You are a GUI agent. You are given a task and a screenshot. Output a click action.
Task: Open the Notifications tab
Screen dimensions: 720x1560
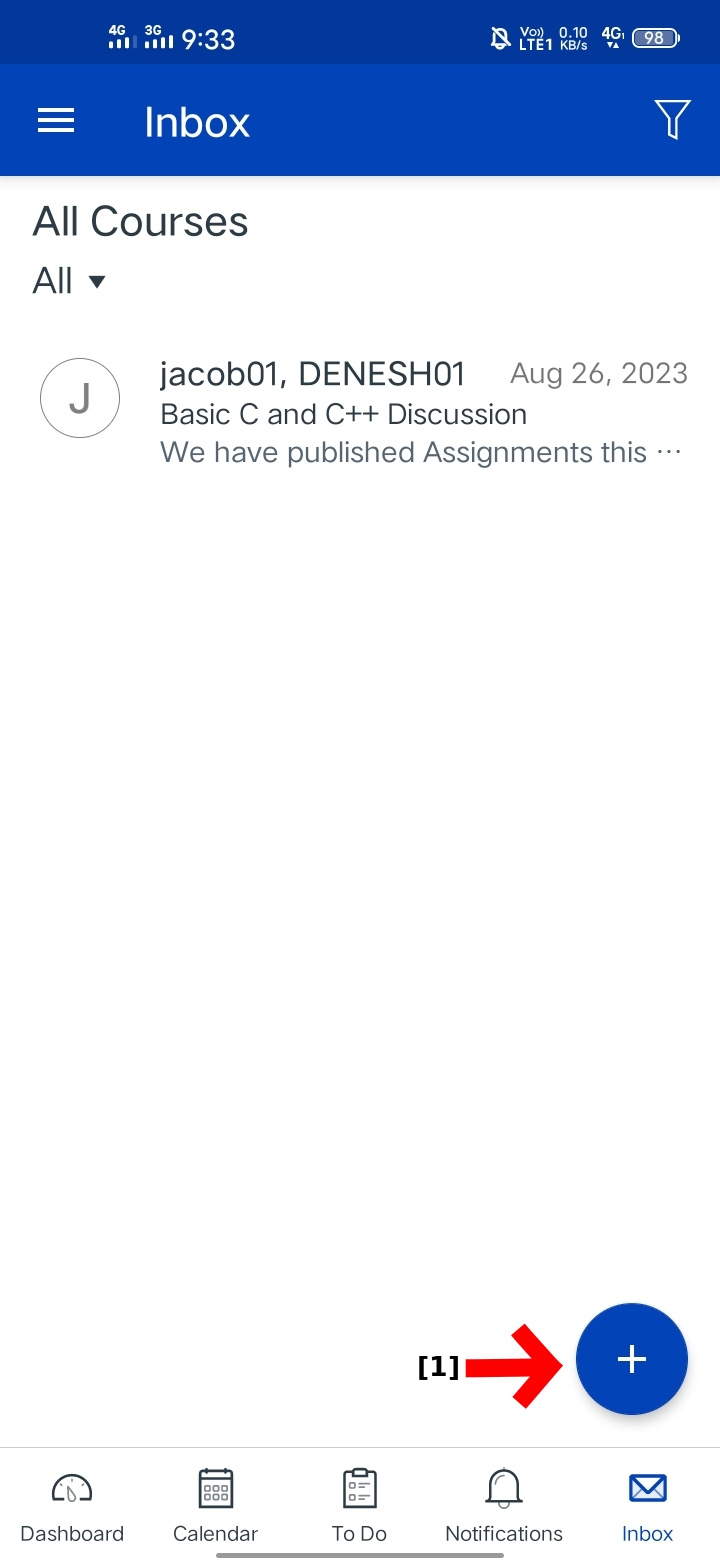[x=504, y=1505]
